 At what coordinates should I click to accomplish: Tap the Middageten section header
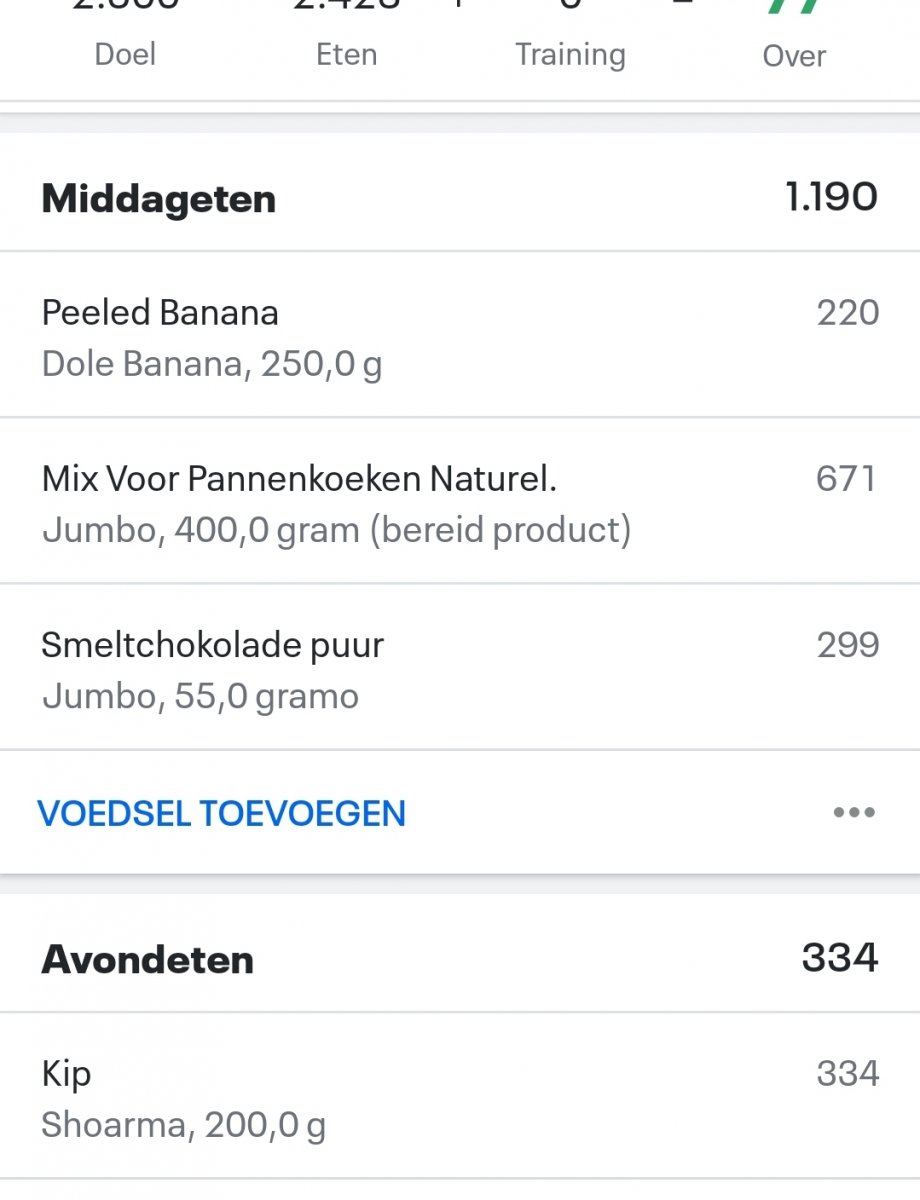(x=158, y=198)
